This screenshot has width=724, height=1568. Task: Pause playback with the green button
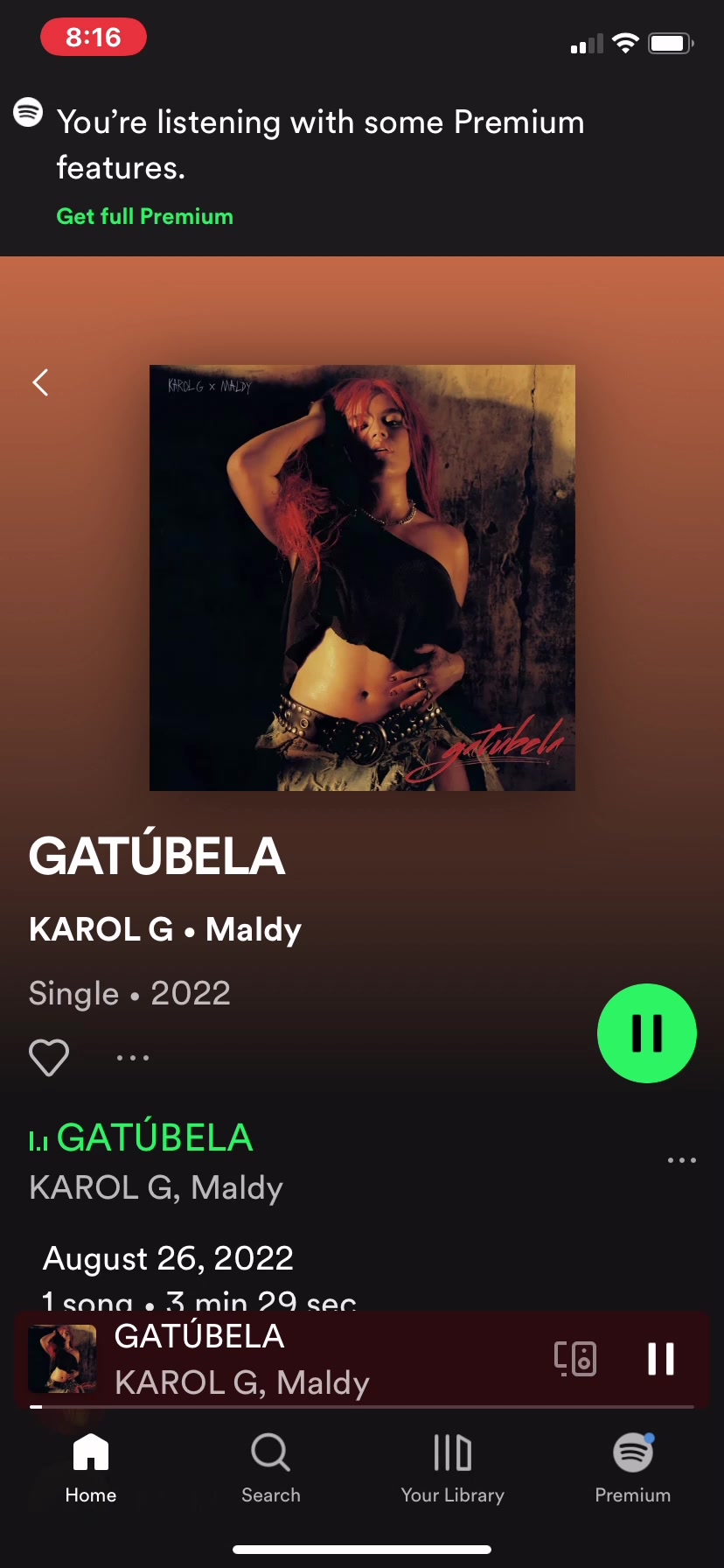(646, 1033)
